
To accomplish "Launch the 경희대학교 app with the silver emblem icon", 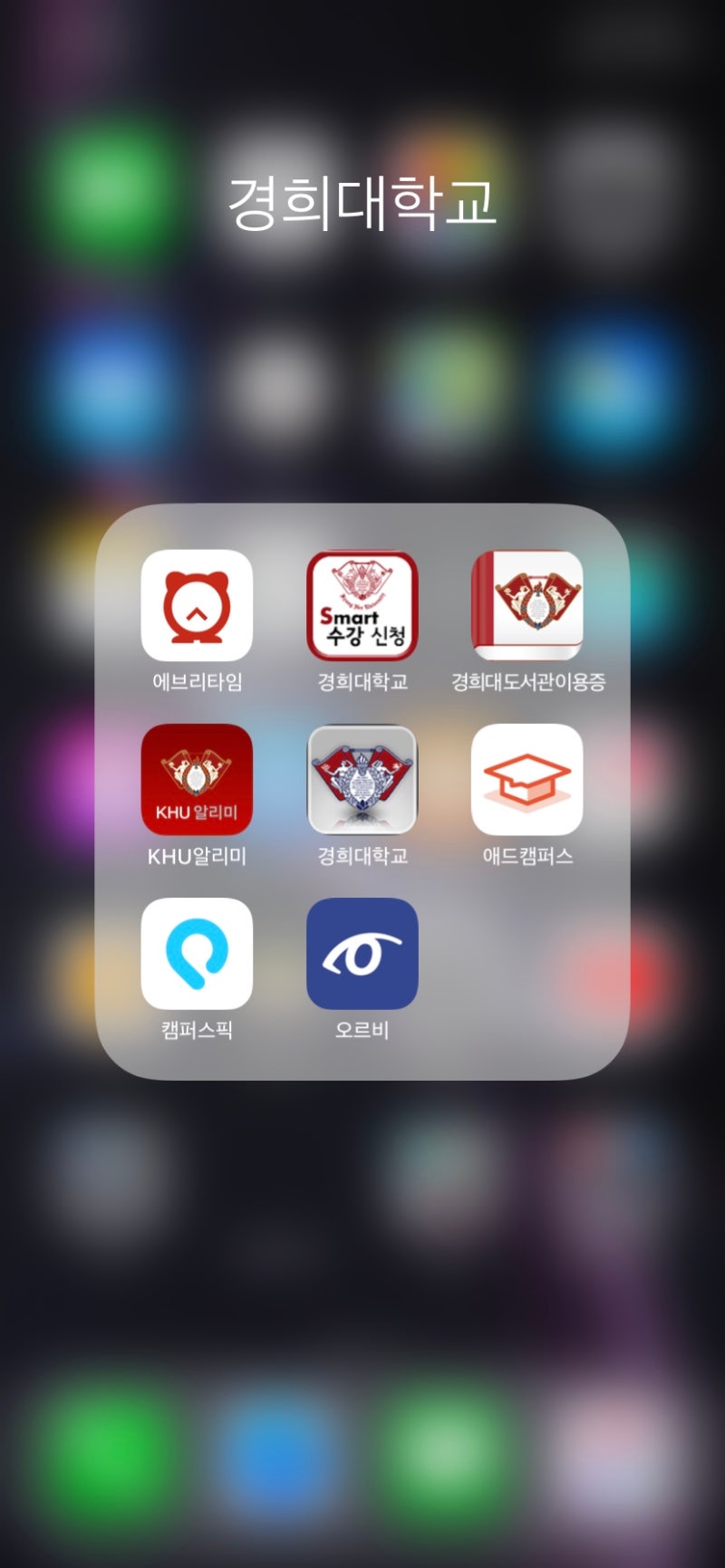I will [x=362, y=779].
